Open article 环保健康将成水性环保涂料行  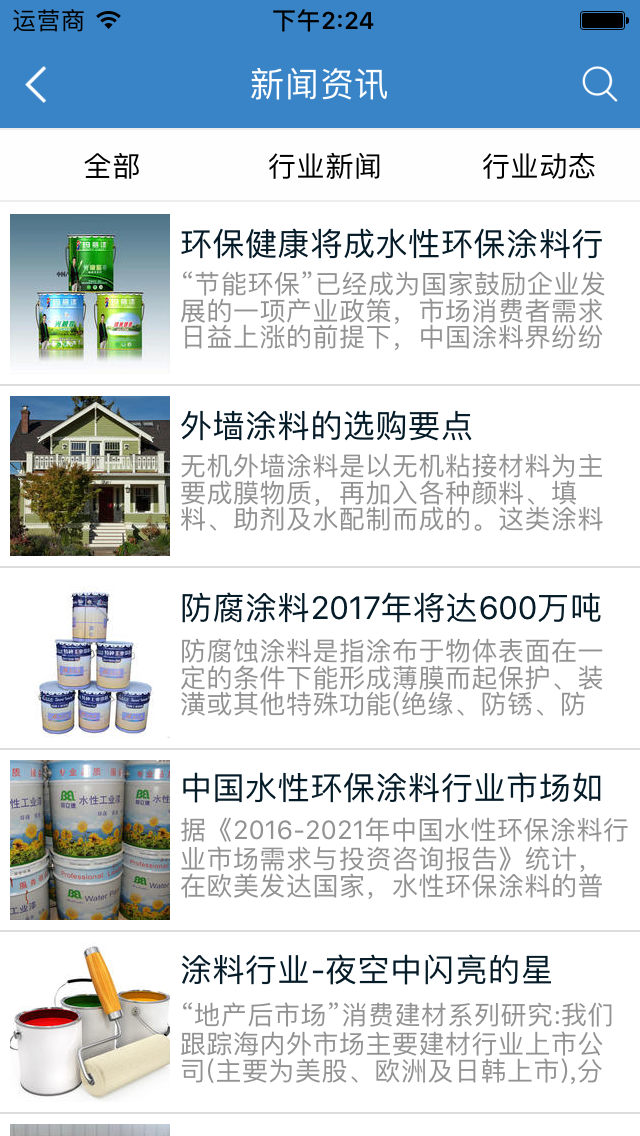(391, 244)
